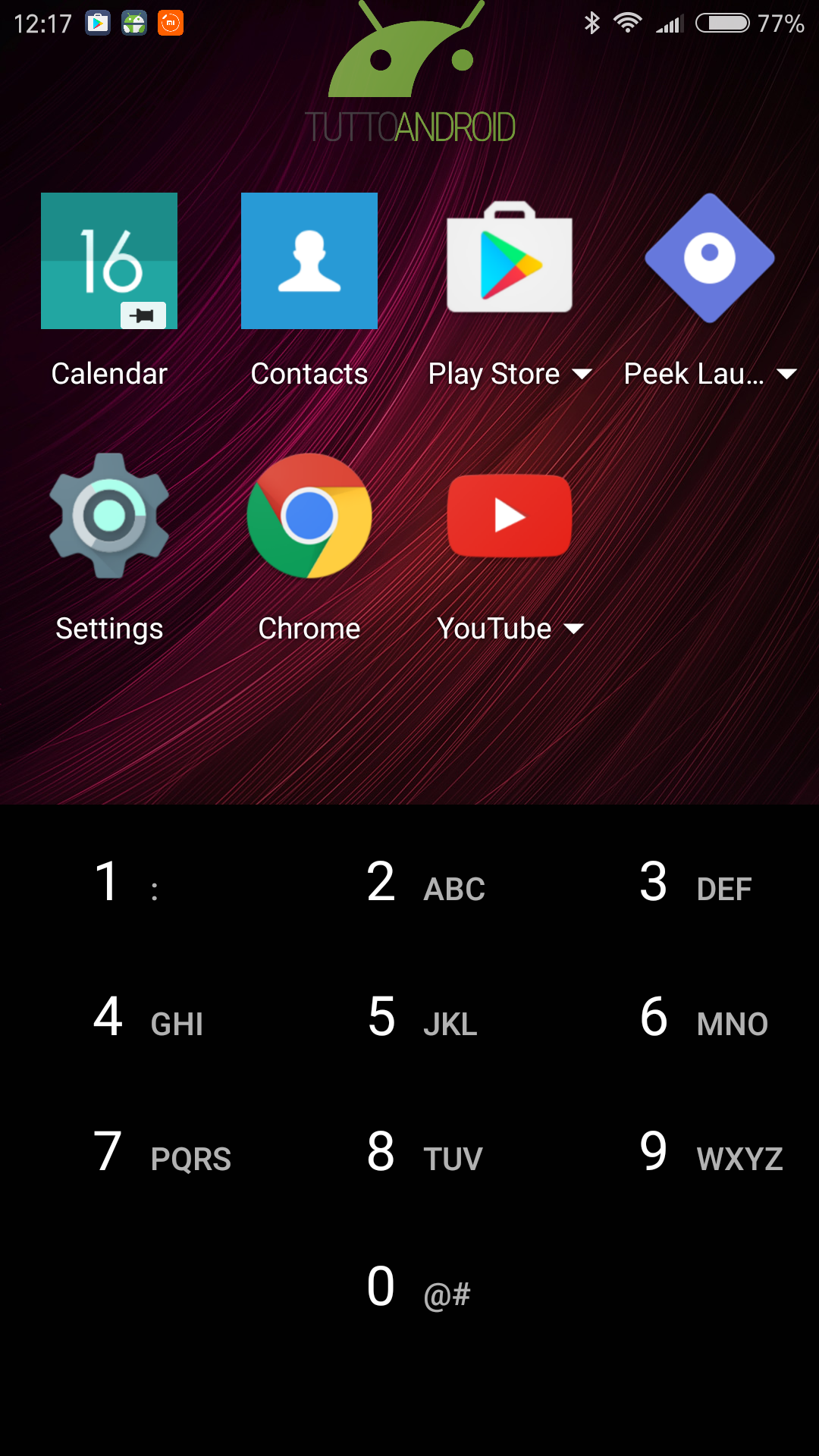Screen dimensions: 819x1456
Task: Select the 6 MNO key
Action: [682, 1016]
